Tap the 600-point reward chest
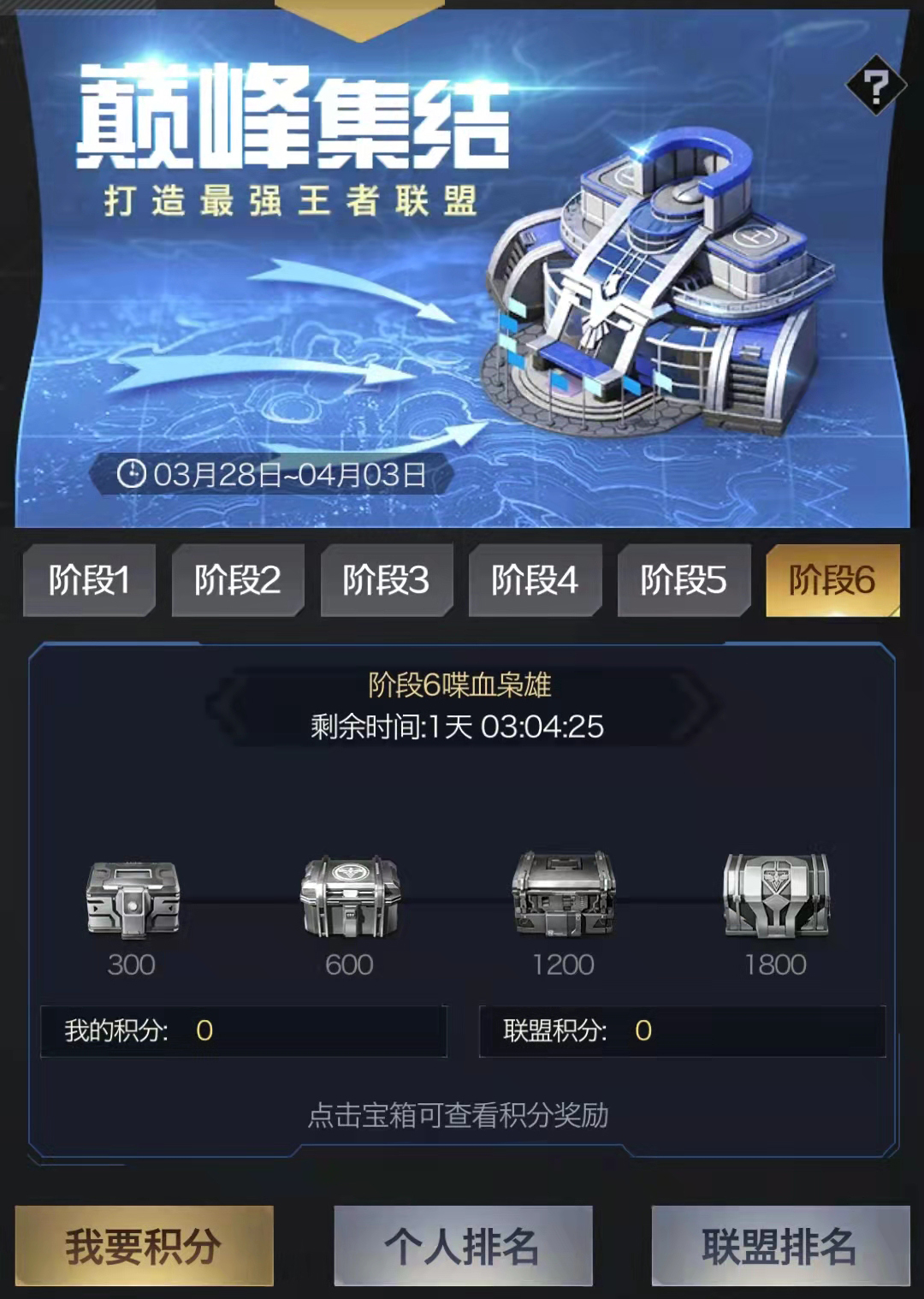Viewport: 924px width, 1299px height. pyautogui.click(x=349, y=897)
